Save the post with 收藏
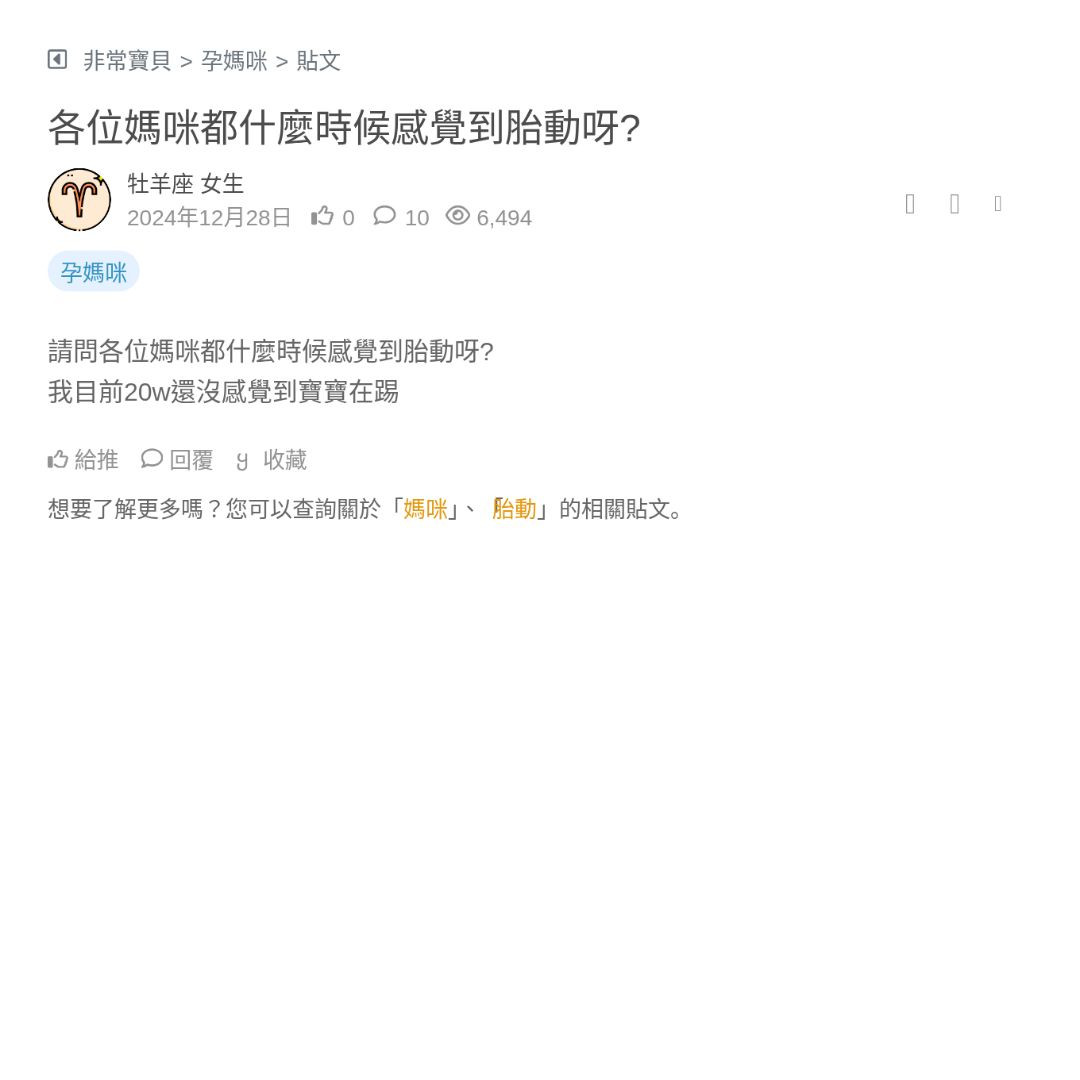Screen dimensions: 1080x1080 [272, 460]
